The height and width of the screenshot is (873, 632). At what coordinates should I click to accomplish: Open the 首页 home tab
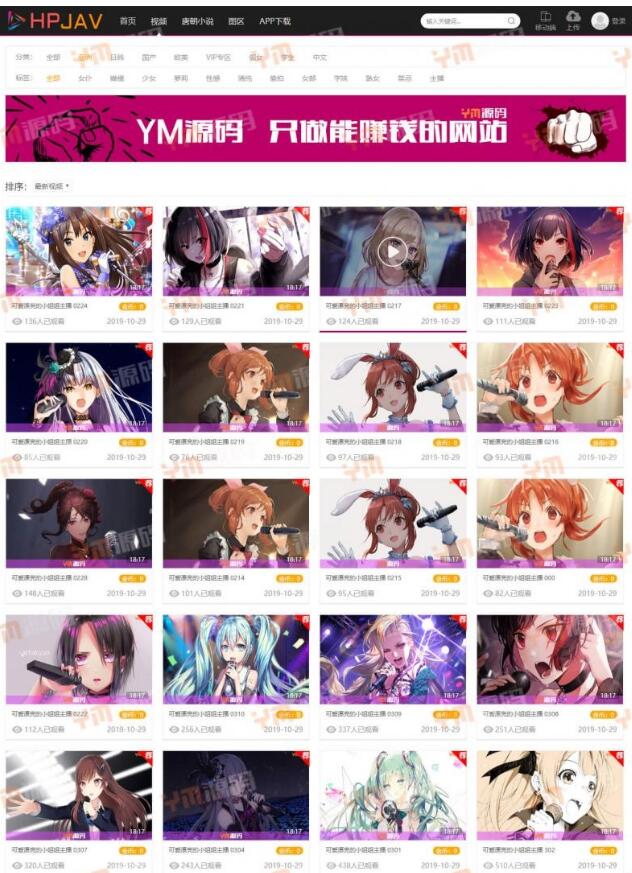pos(128,21)
